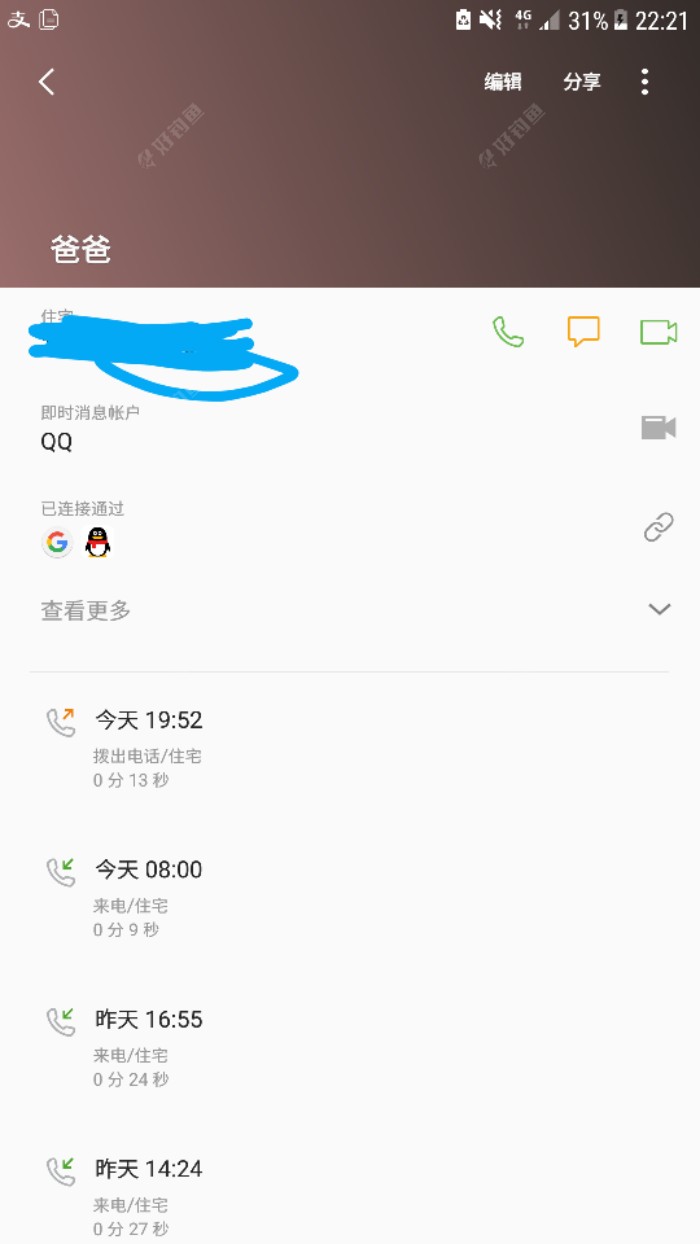Start QQ video chat via gray camera
Viewport: 700px width, 1244px height.
click(658, 428)
